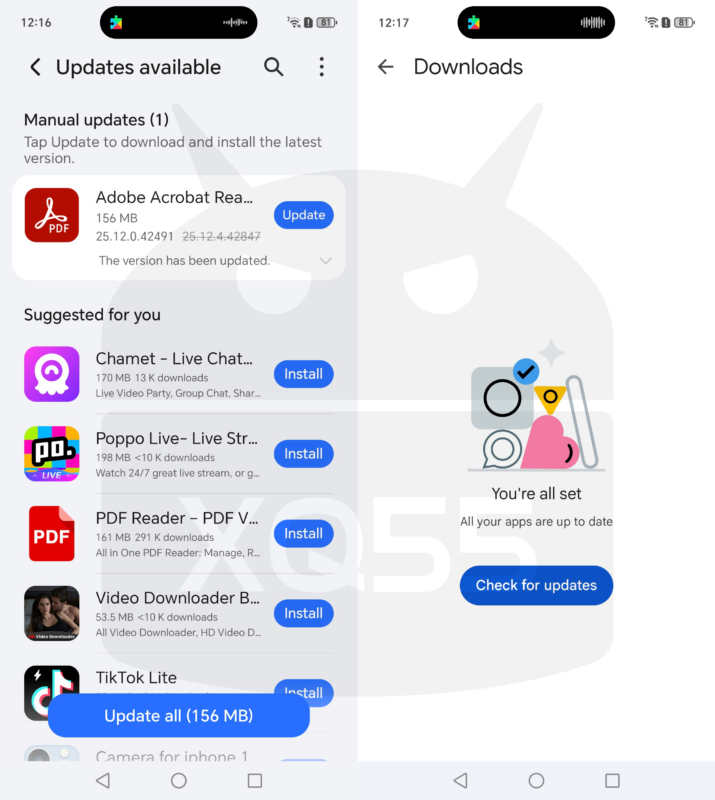Go back from the Downloads screen
The height and width of the screenshot is (800, 715).
(386, 67)
